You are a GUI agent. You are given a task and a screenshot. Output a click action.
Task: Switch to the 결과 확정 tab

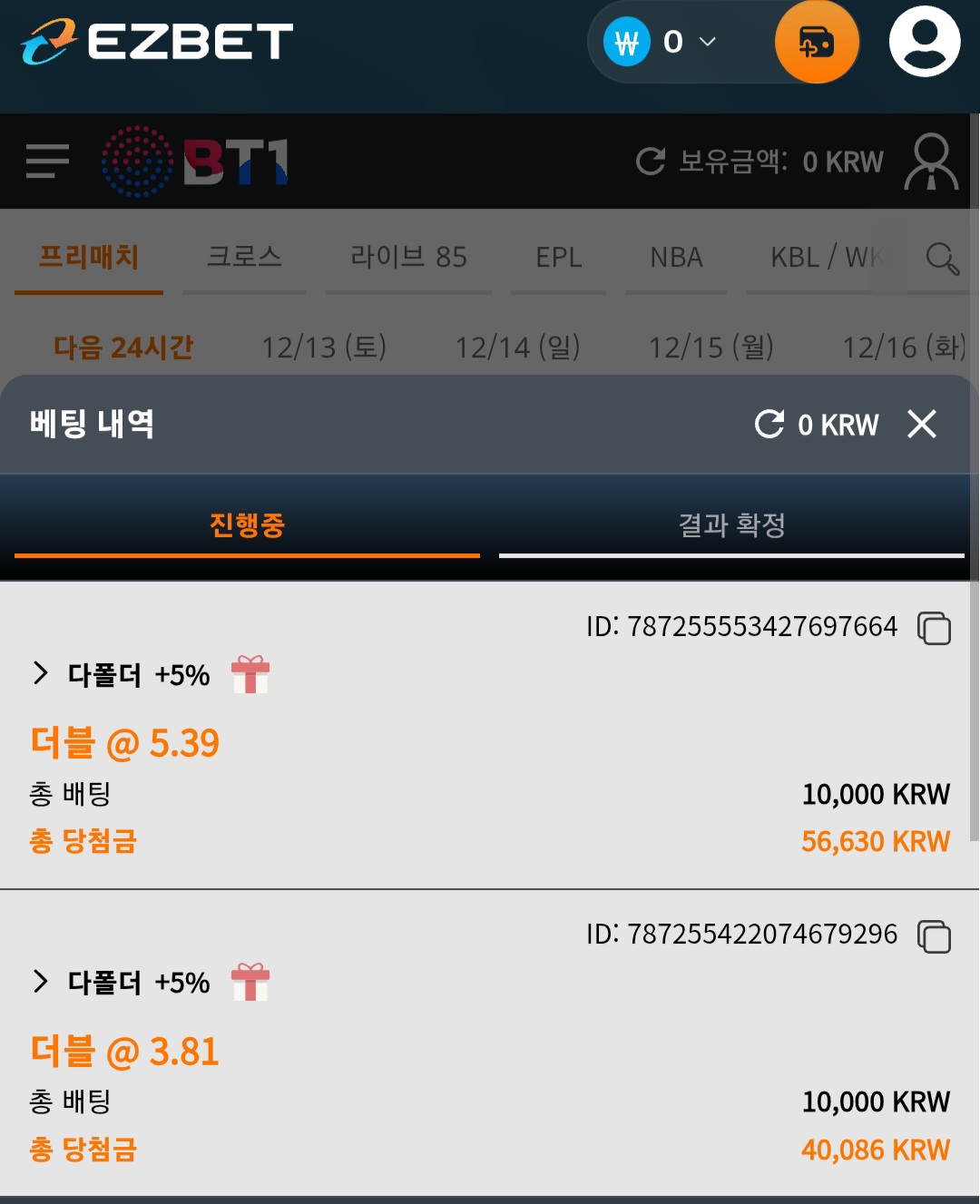pyautogui.click(x=731, y=525)
